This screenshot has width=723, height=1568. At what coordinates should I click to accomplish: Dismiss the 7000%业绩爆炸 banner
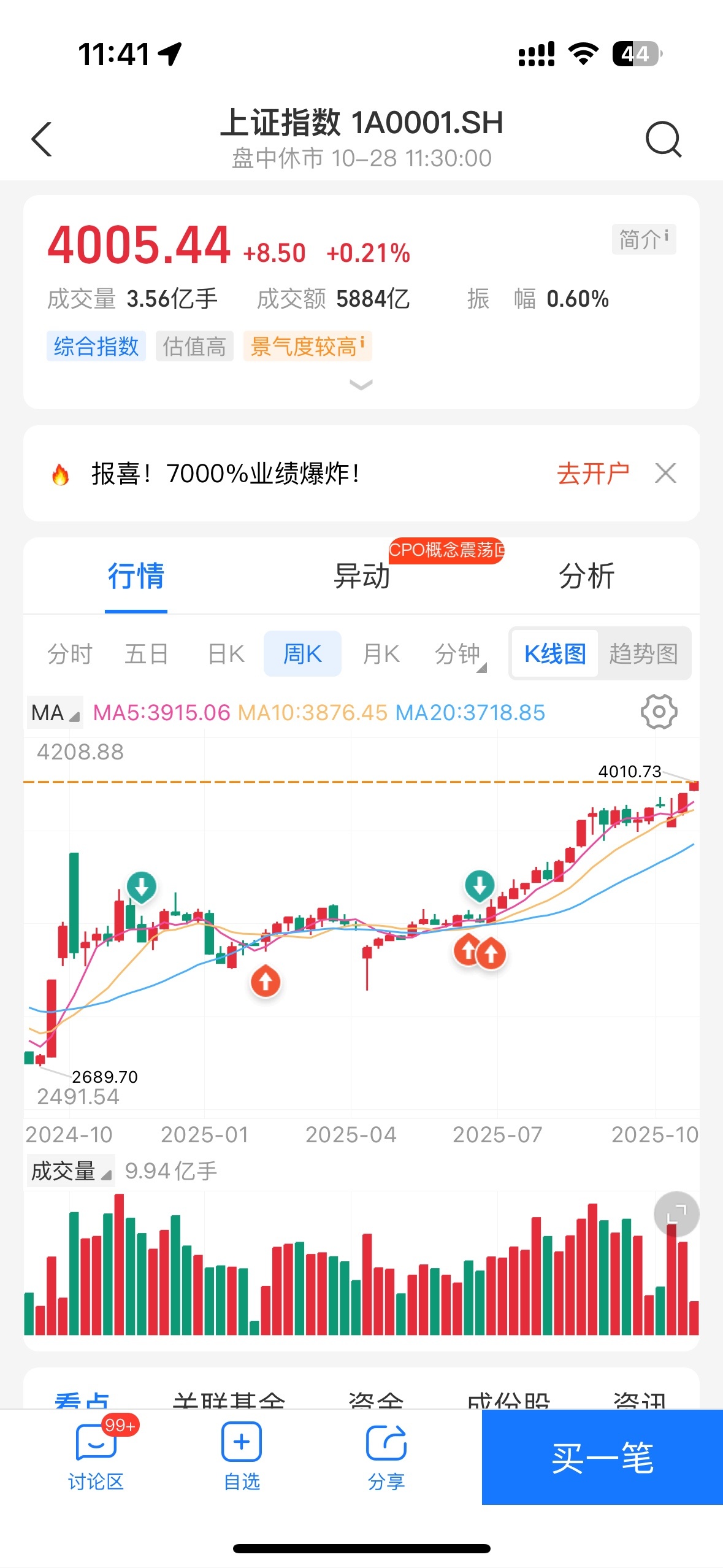point(665,474)
